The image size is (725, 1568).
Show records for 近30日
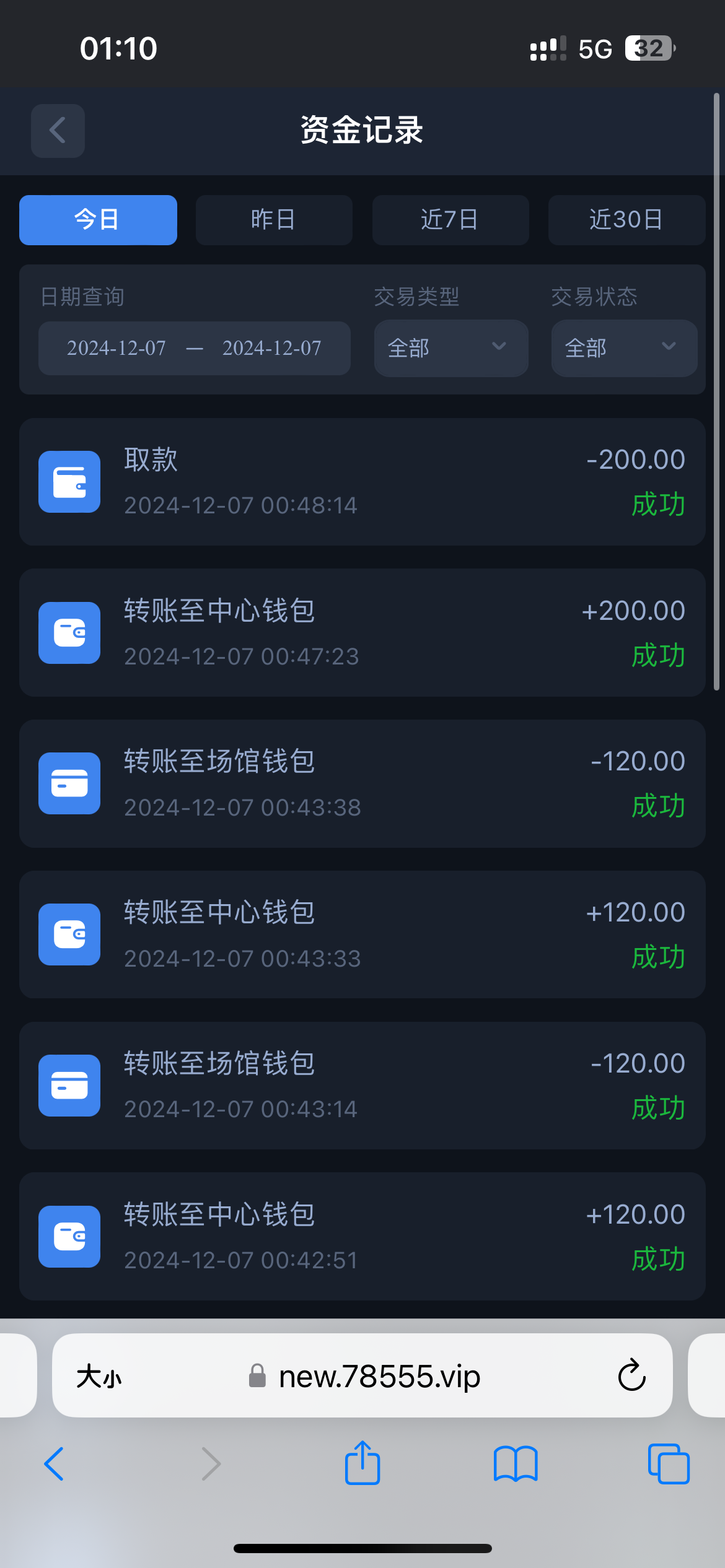coord(626,220)
